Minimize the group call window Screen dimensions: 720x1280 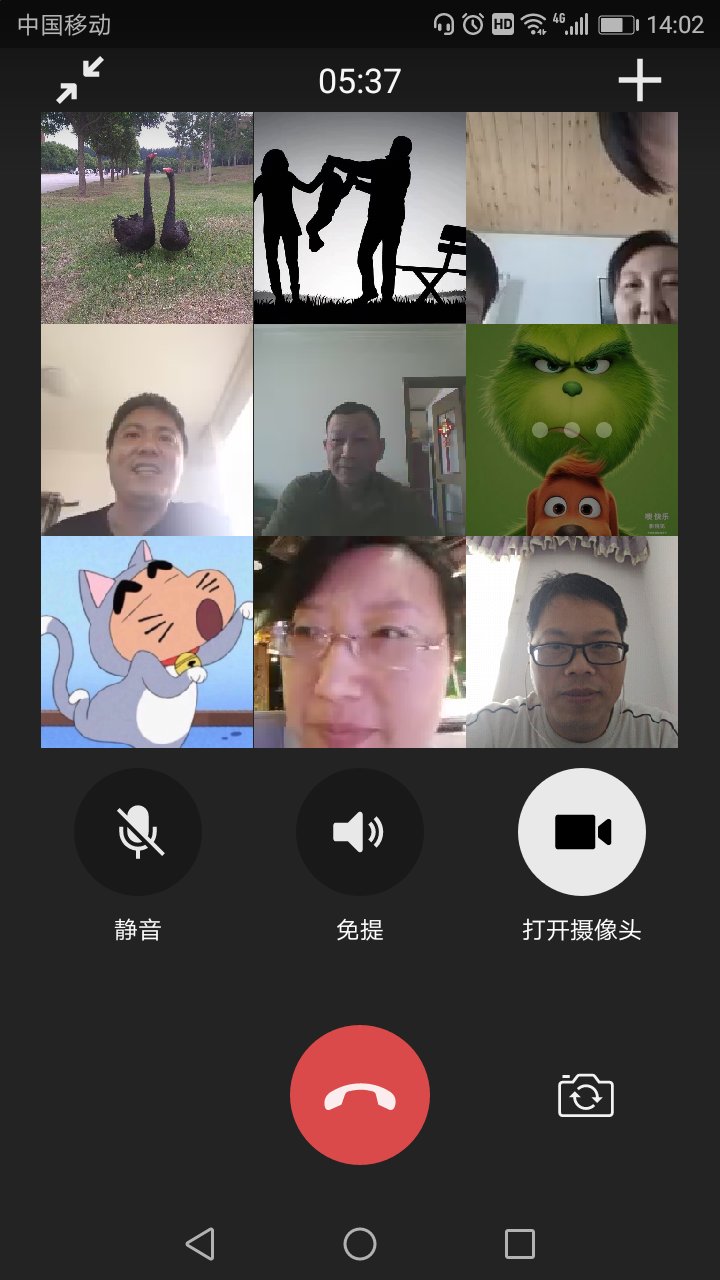80,80
